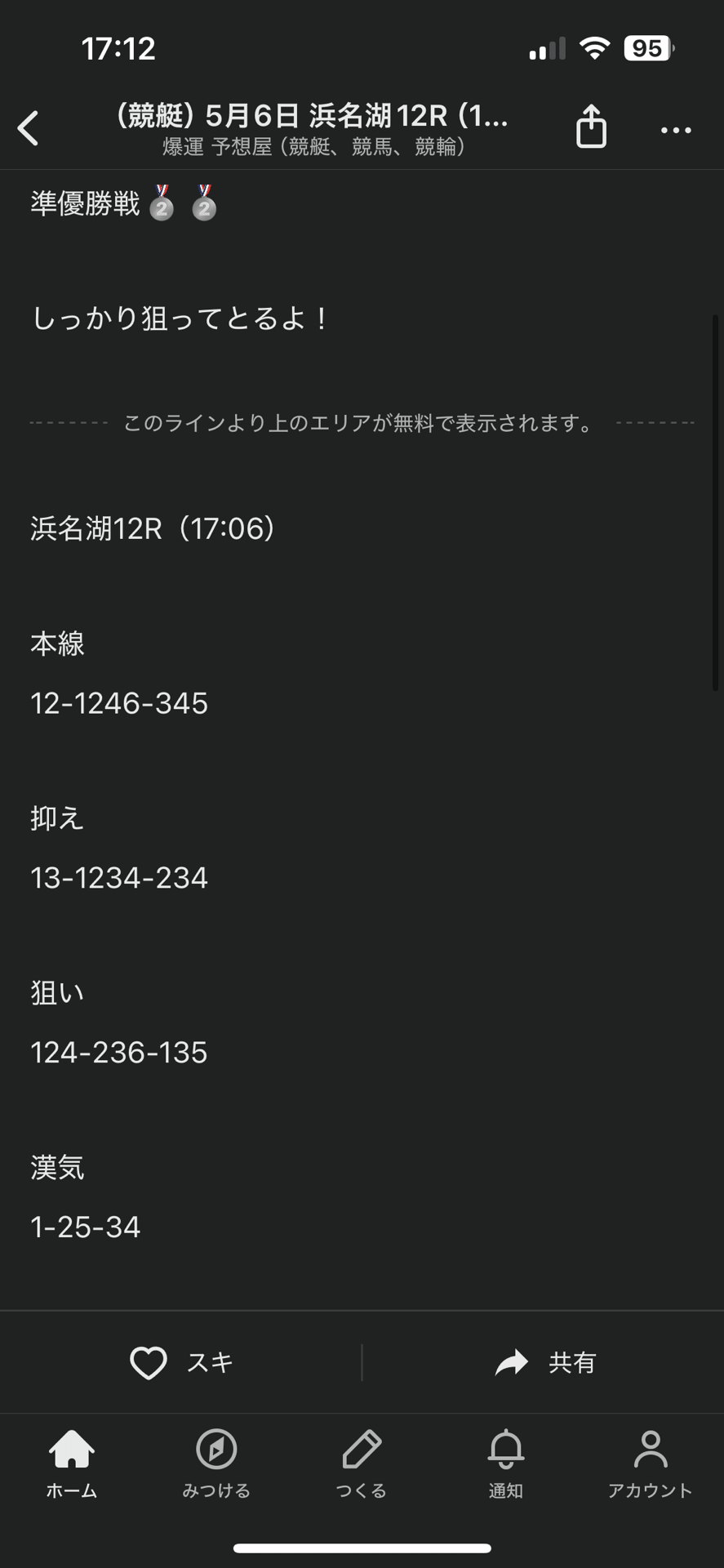
Task: Tap the back chevron to leave the article
Action: click(29, 129)
